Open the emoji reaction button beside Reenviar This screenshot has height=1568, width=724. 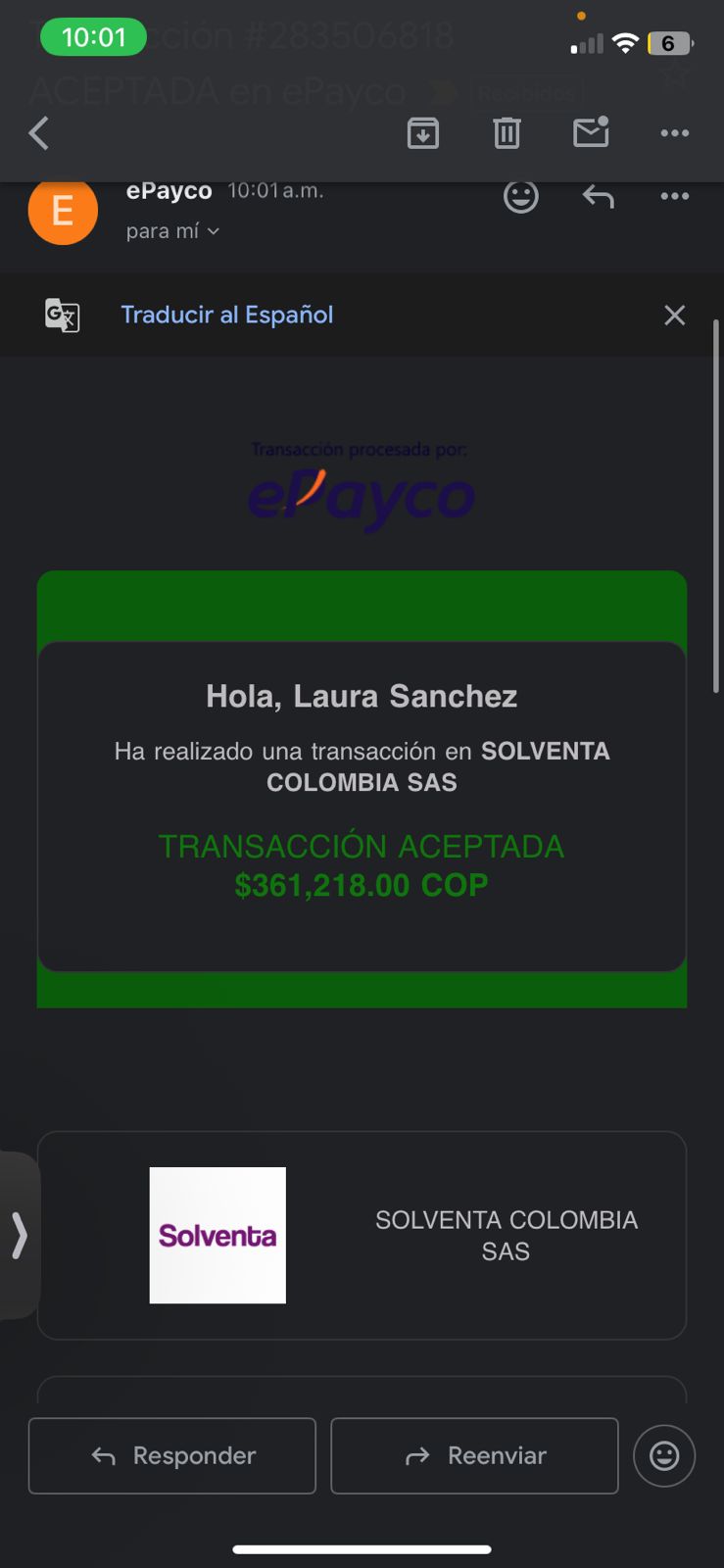[664, 1455]
